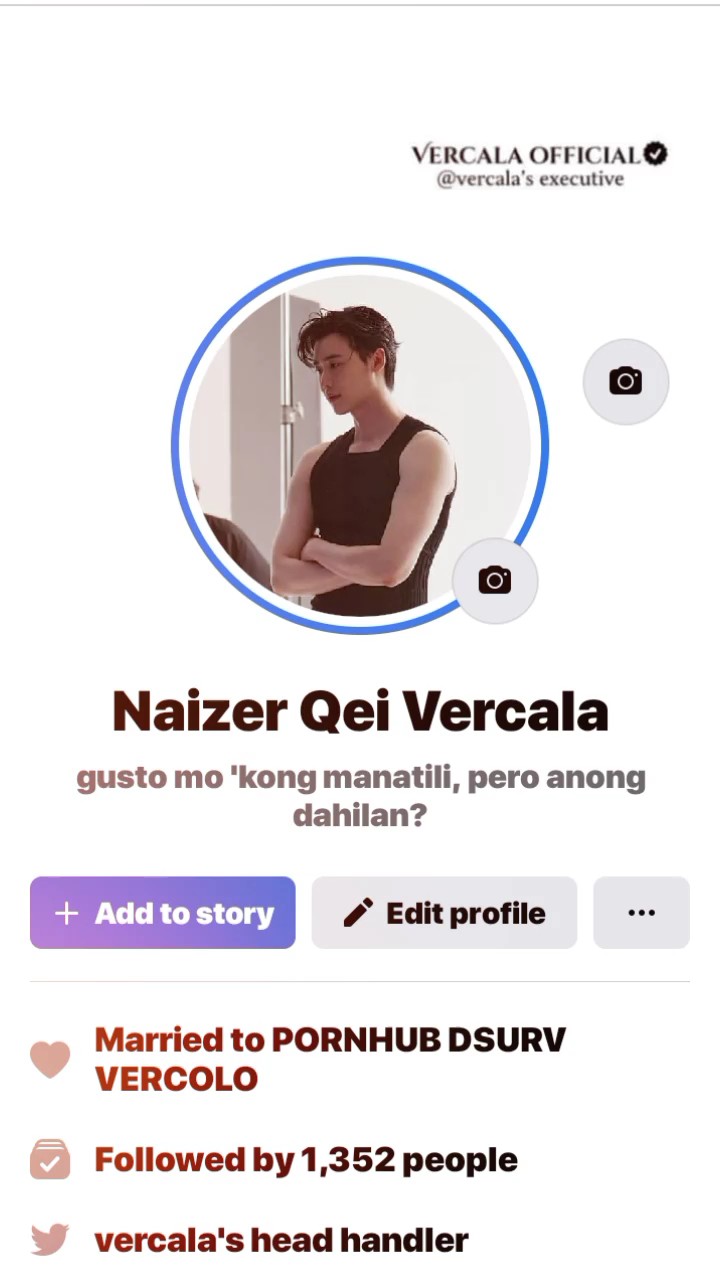
Task: Tap the Add to story button
Action: (x=163, y=913)
